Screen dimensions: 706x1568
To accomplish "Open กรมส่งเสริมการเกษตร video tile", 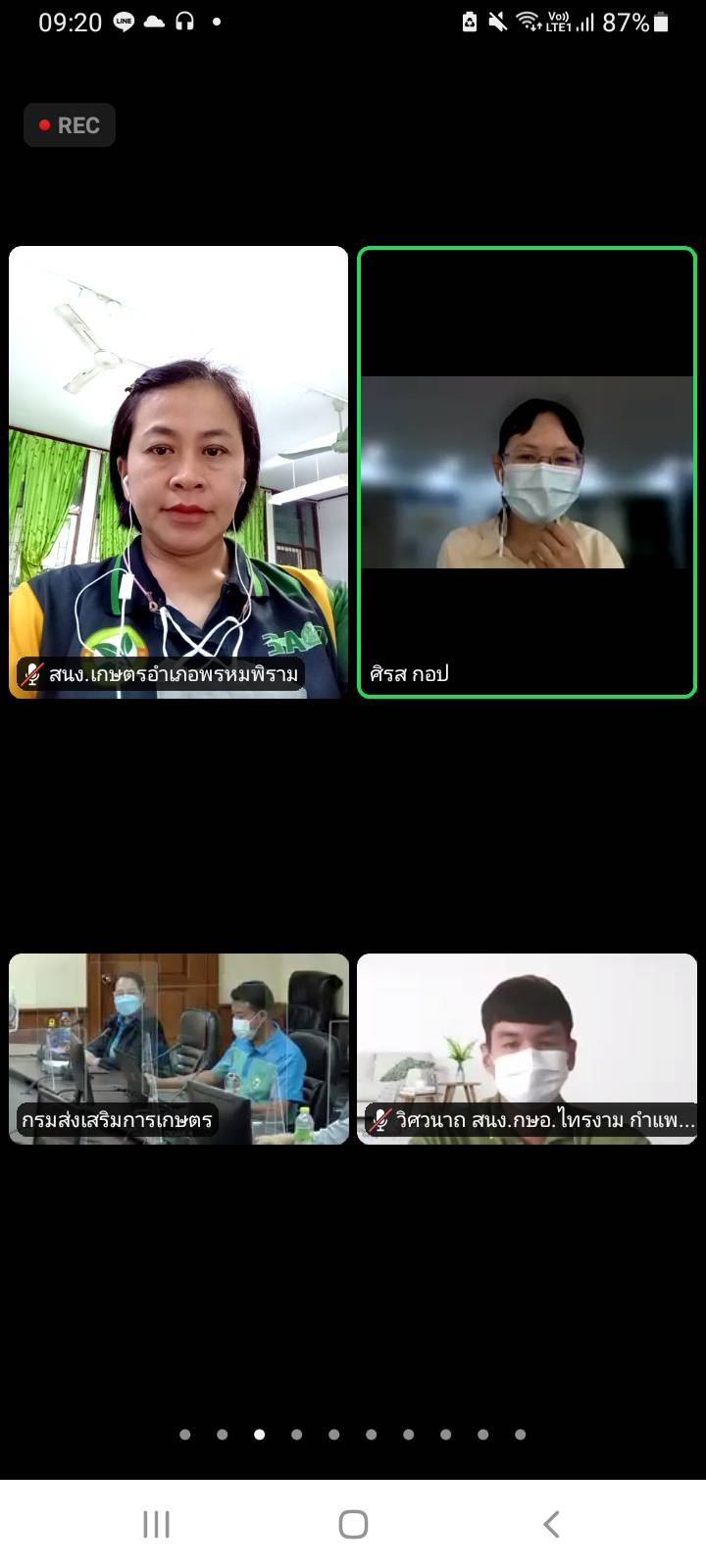I will 178,1048.
